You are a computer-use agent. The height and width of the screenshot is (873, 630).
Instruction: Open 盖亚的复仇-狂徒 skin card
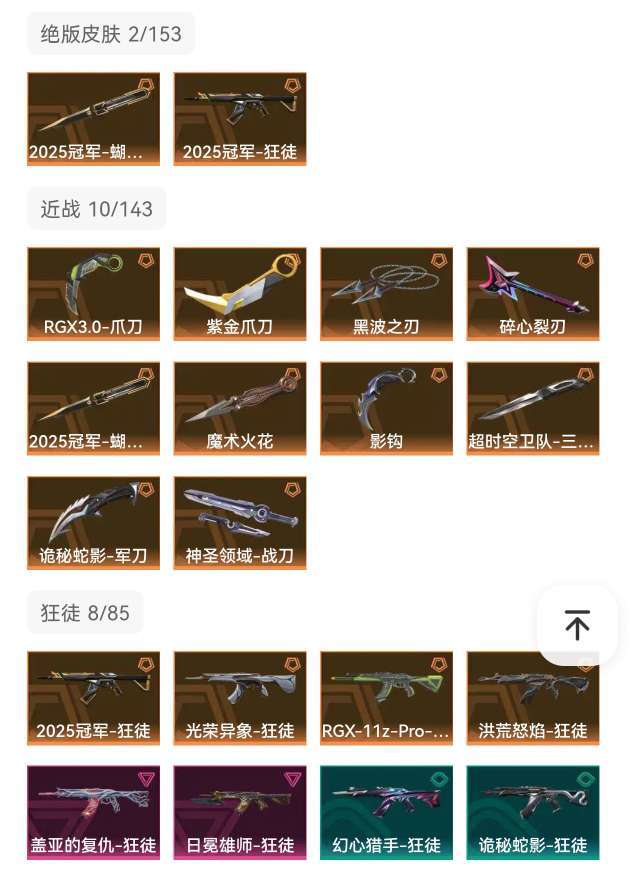(93, 812)
